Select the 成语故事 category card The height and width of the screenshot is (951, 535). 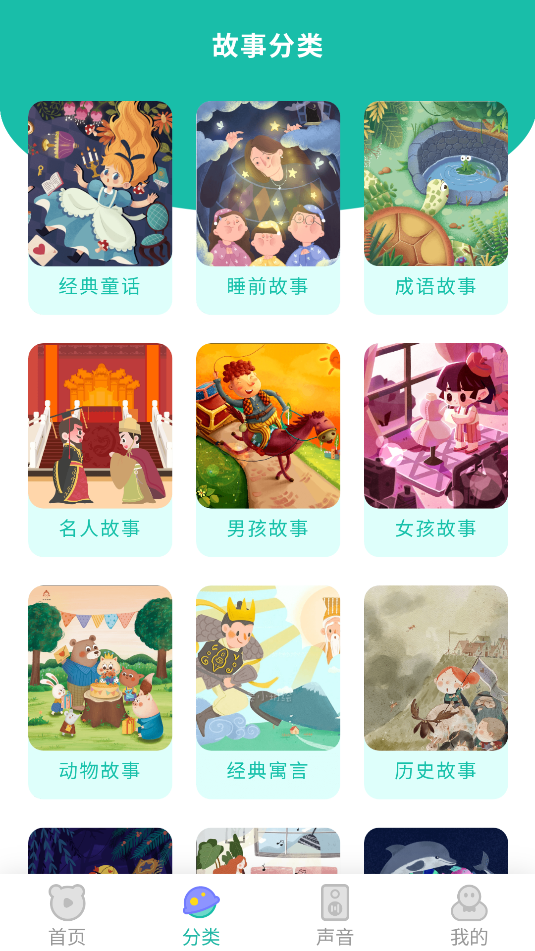436,207
